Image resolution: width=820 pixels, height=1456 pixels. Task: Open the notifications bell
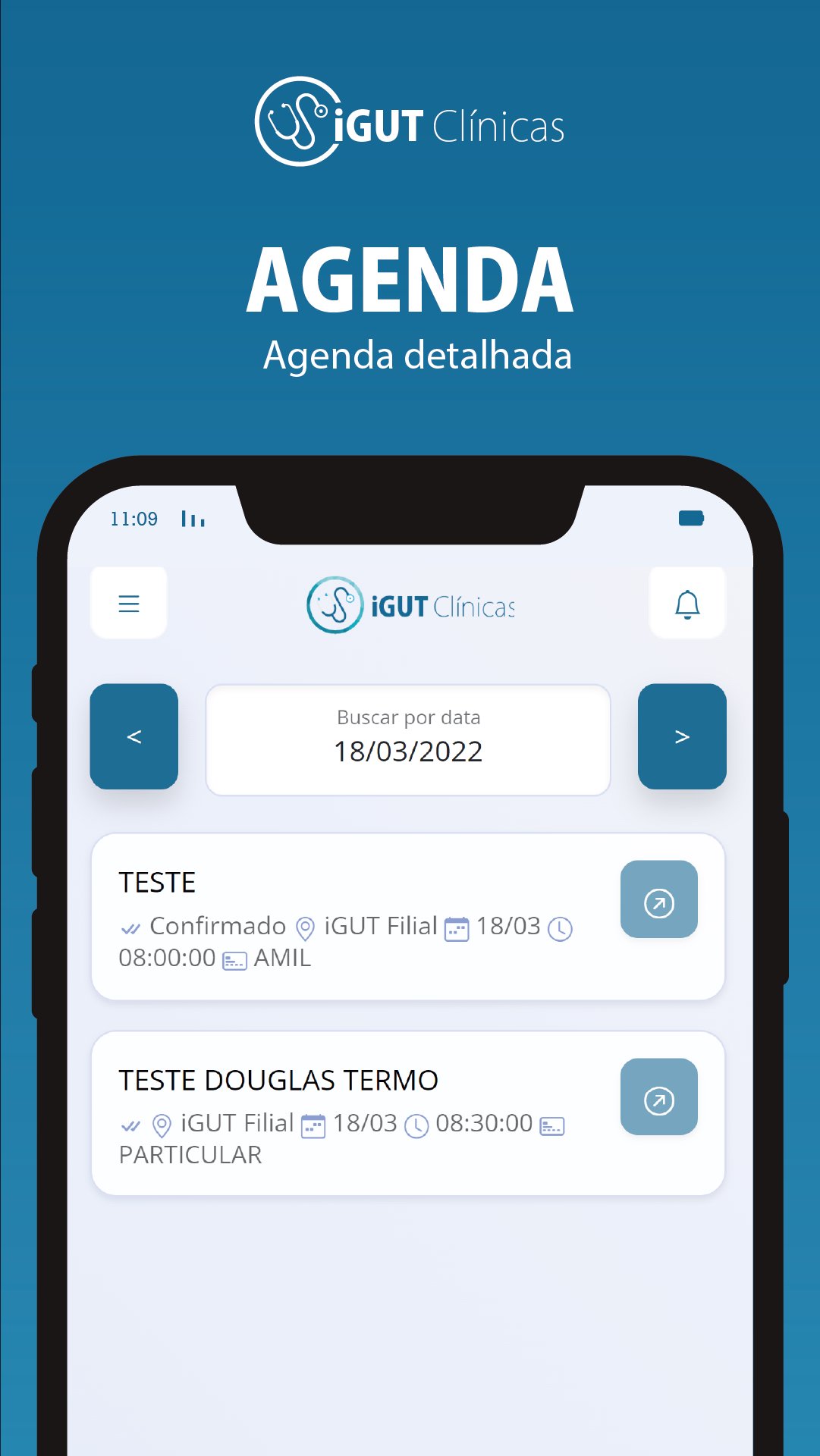click(687, 603)
